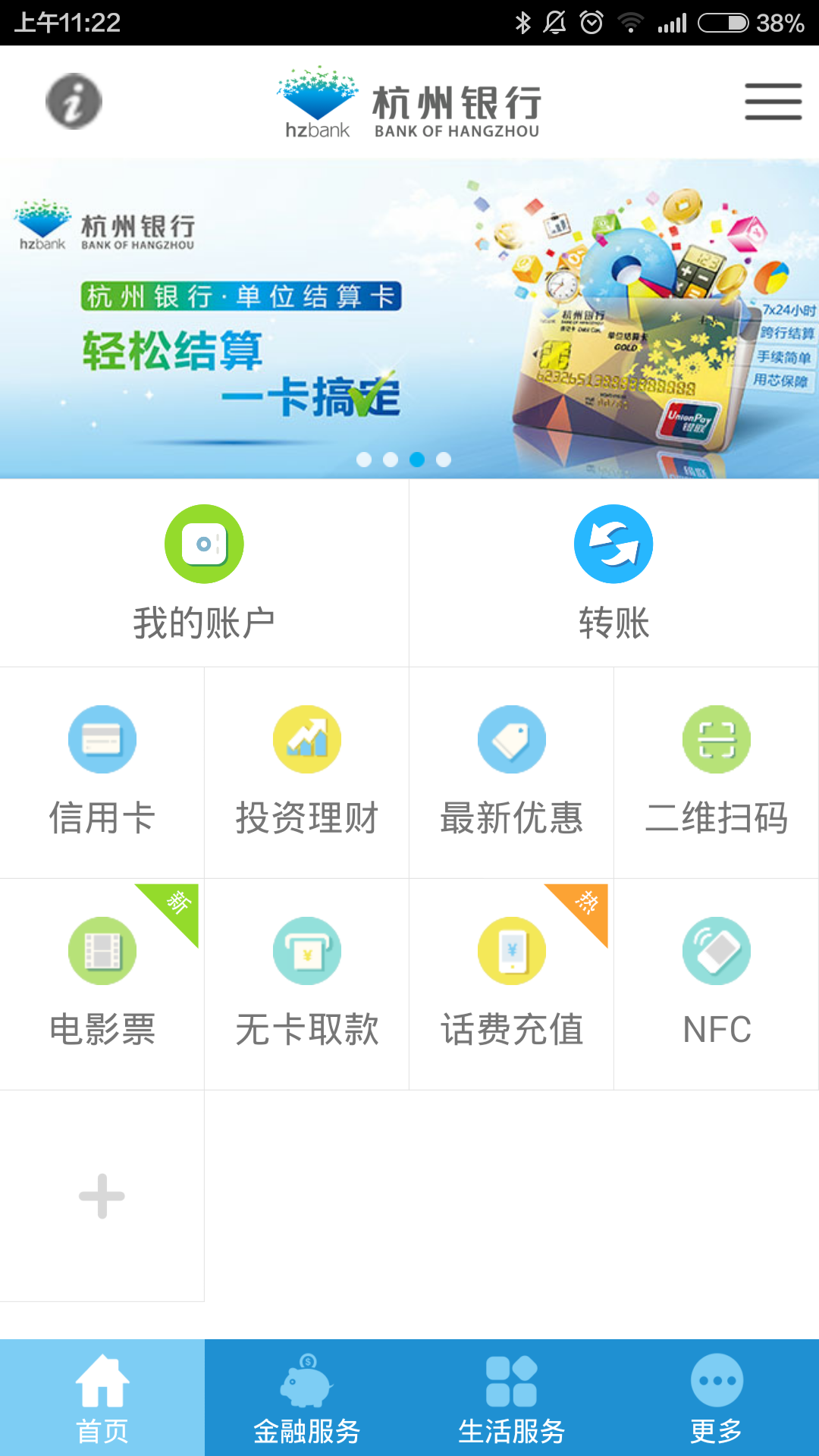Add a new shortcut with plus tile
The width and height of the screenshot is (819, 1456).
(x=102, y=1196)
